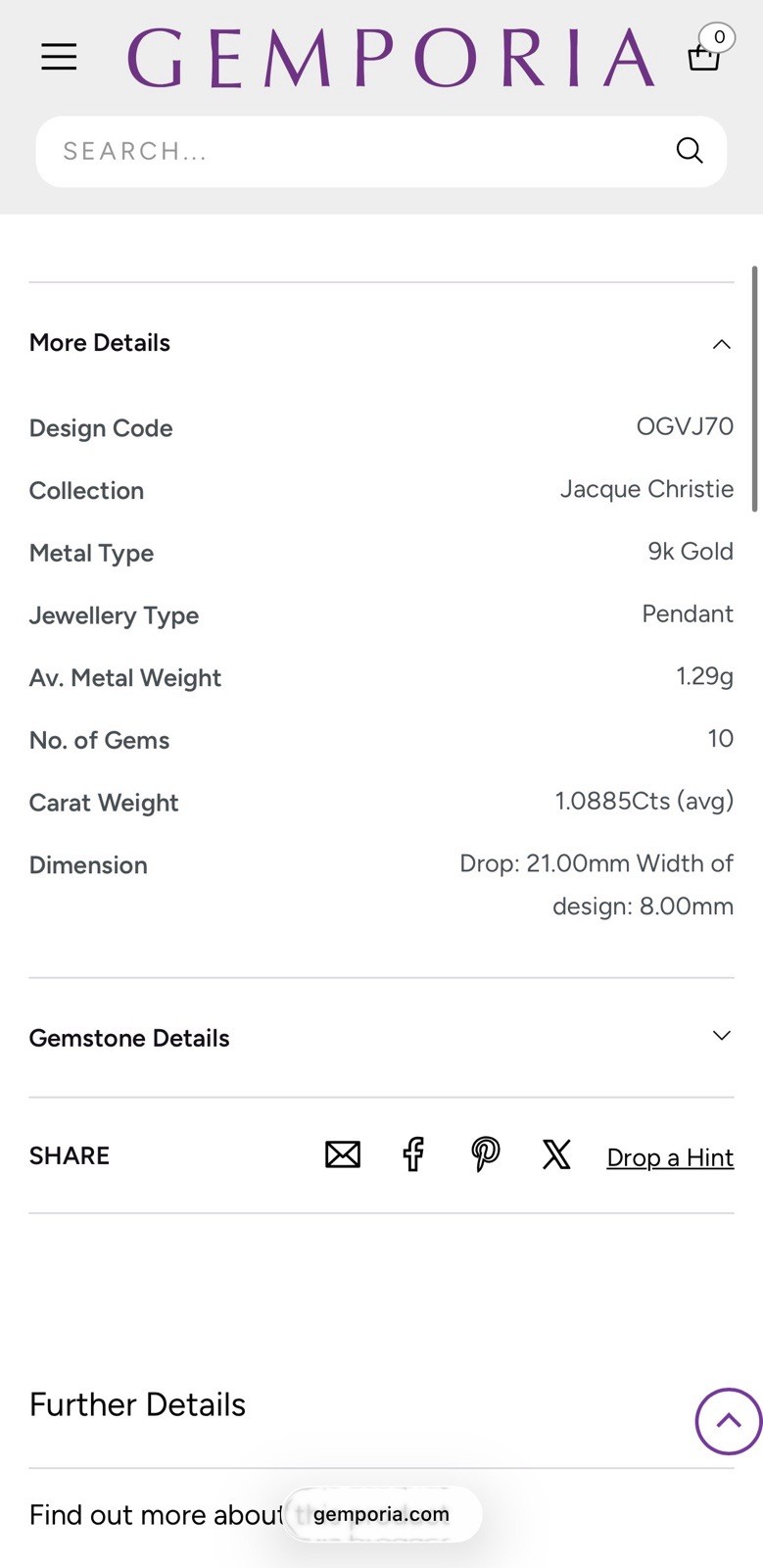Tap the magnifier search icon
Image resolution: width=763 pixels, height=1568 pixels.
690,150
